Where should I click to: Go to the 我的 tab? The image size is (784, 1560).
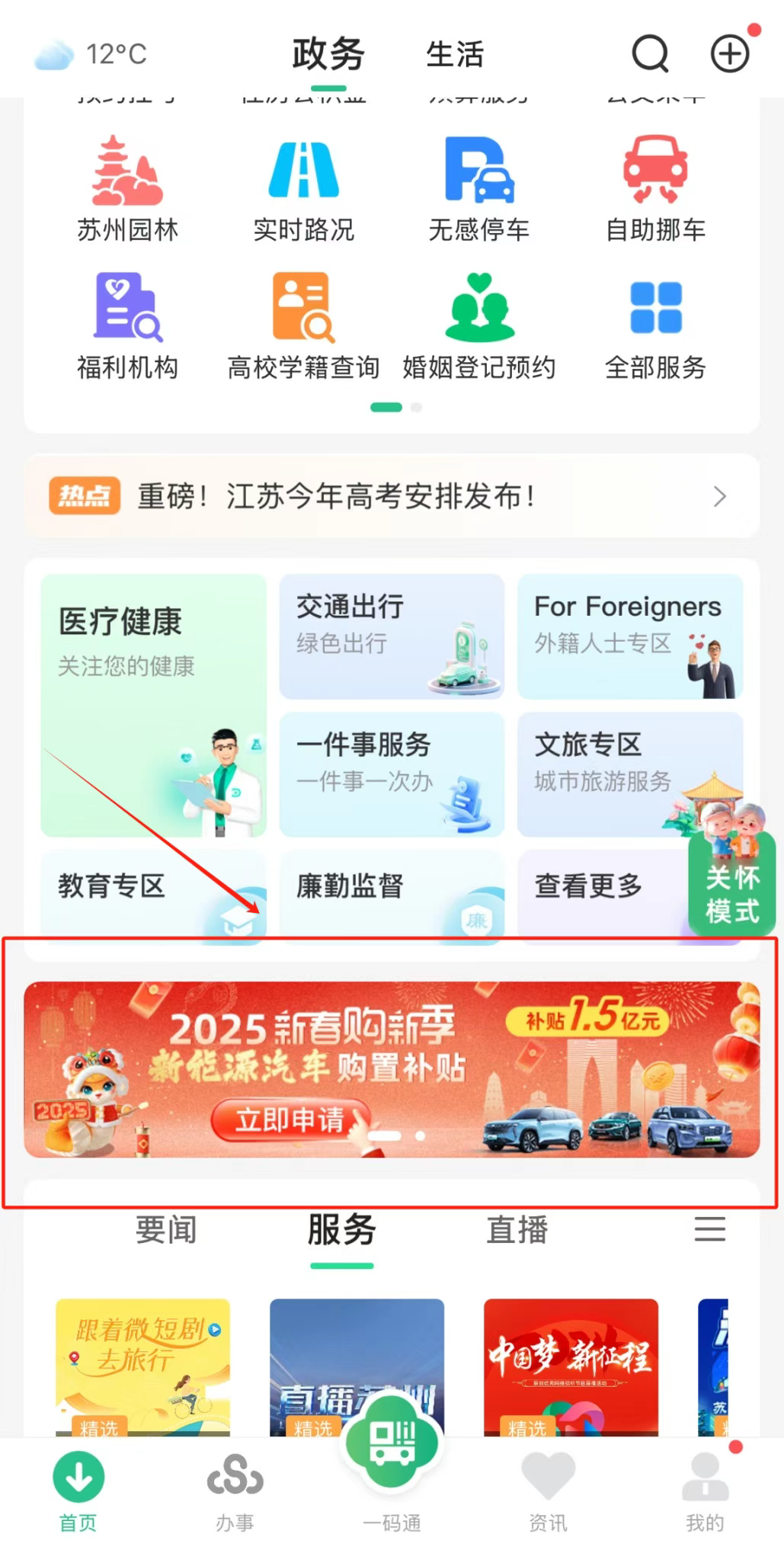705,1489
